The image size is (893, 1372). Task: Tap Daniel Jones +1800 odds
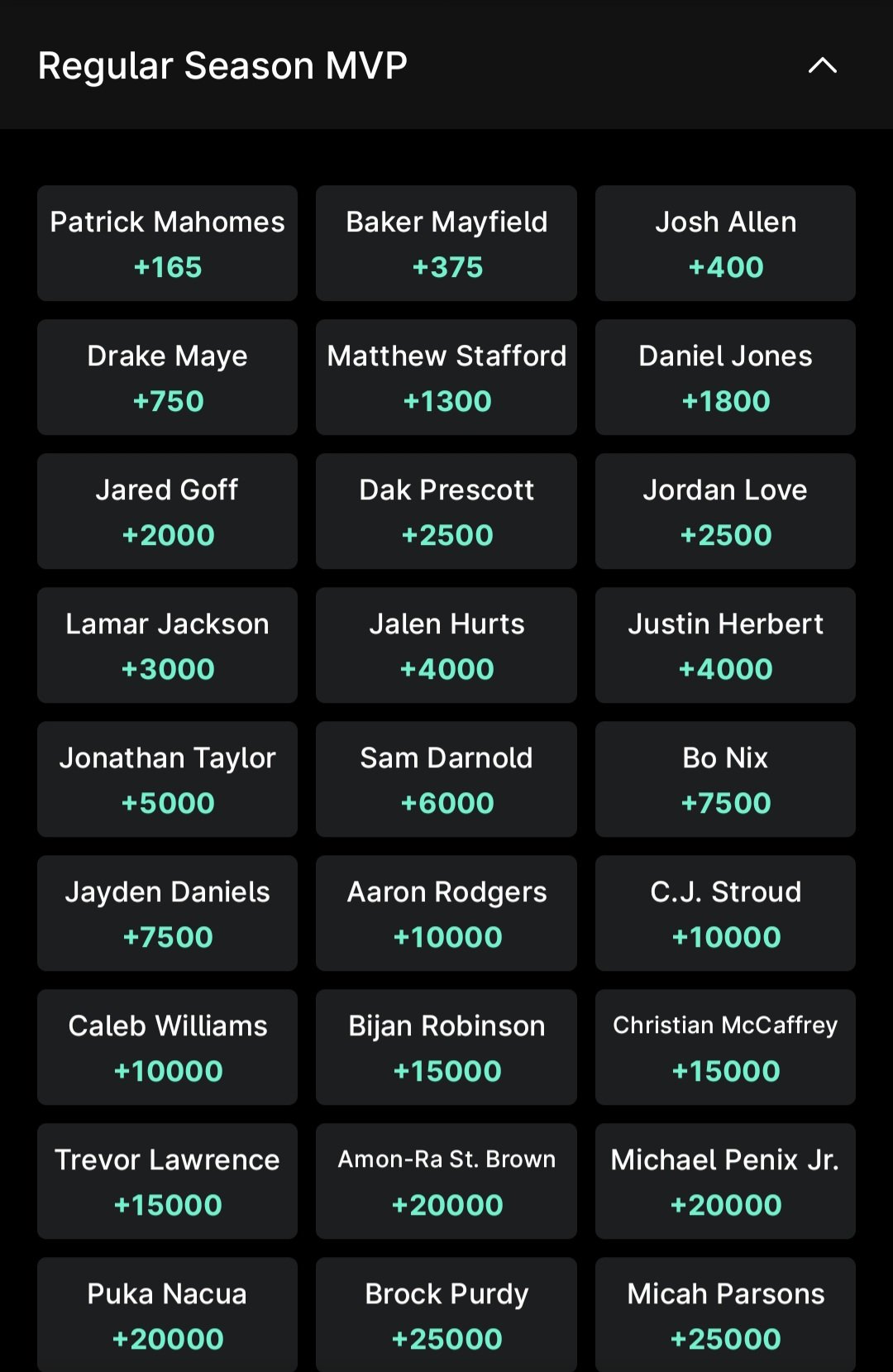(x=725, y=377)
